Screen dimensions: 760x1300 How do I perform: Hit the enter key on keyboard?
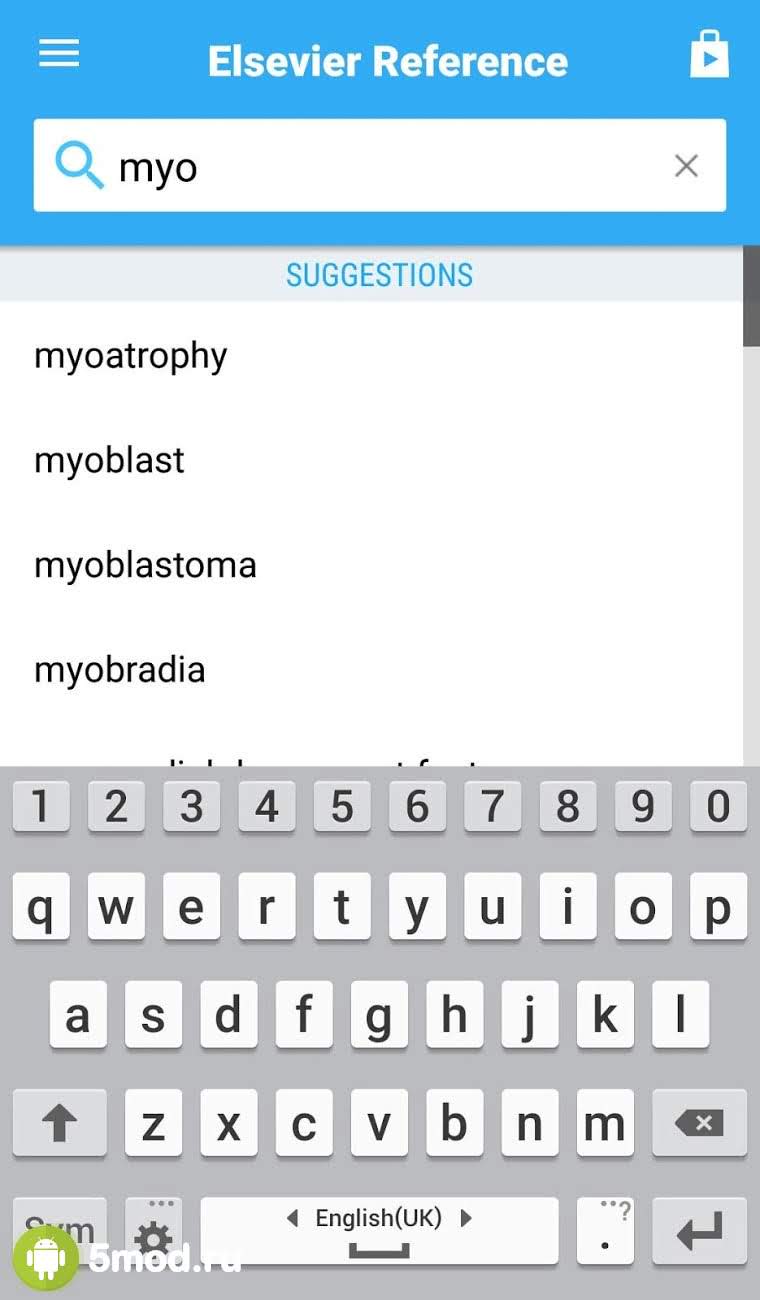(x=699, y=1231)
